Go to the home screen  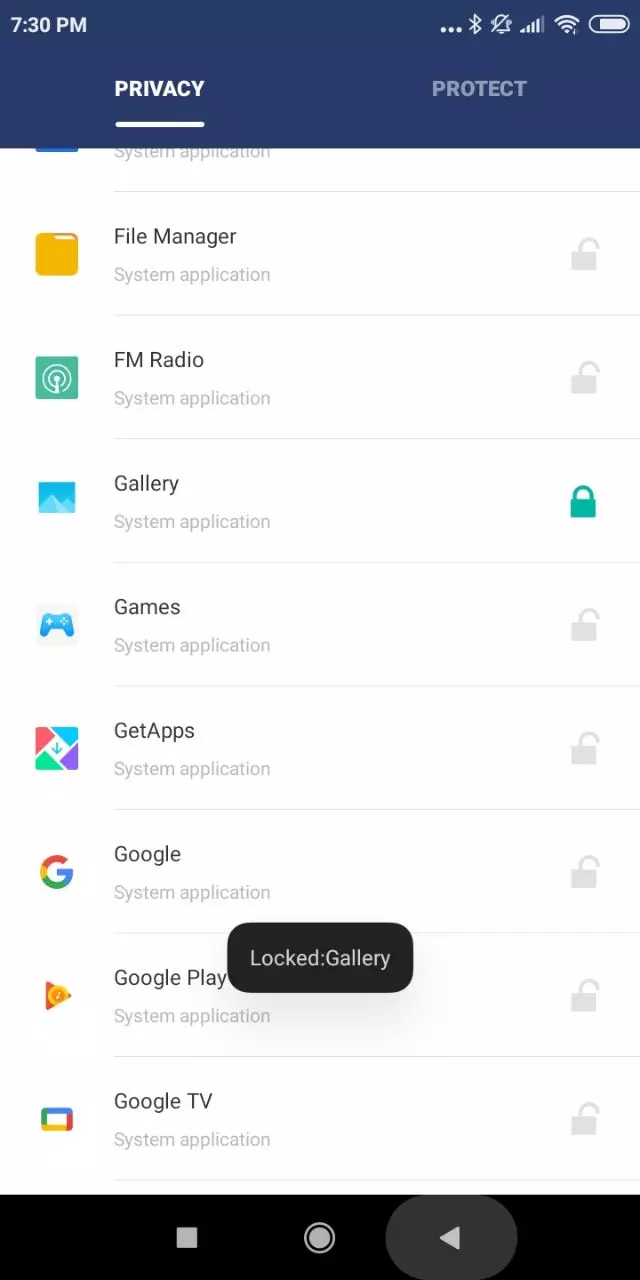[x=319, y=1238]
